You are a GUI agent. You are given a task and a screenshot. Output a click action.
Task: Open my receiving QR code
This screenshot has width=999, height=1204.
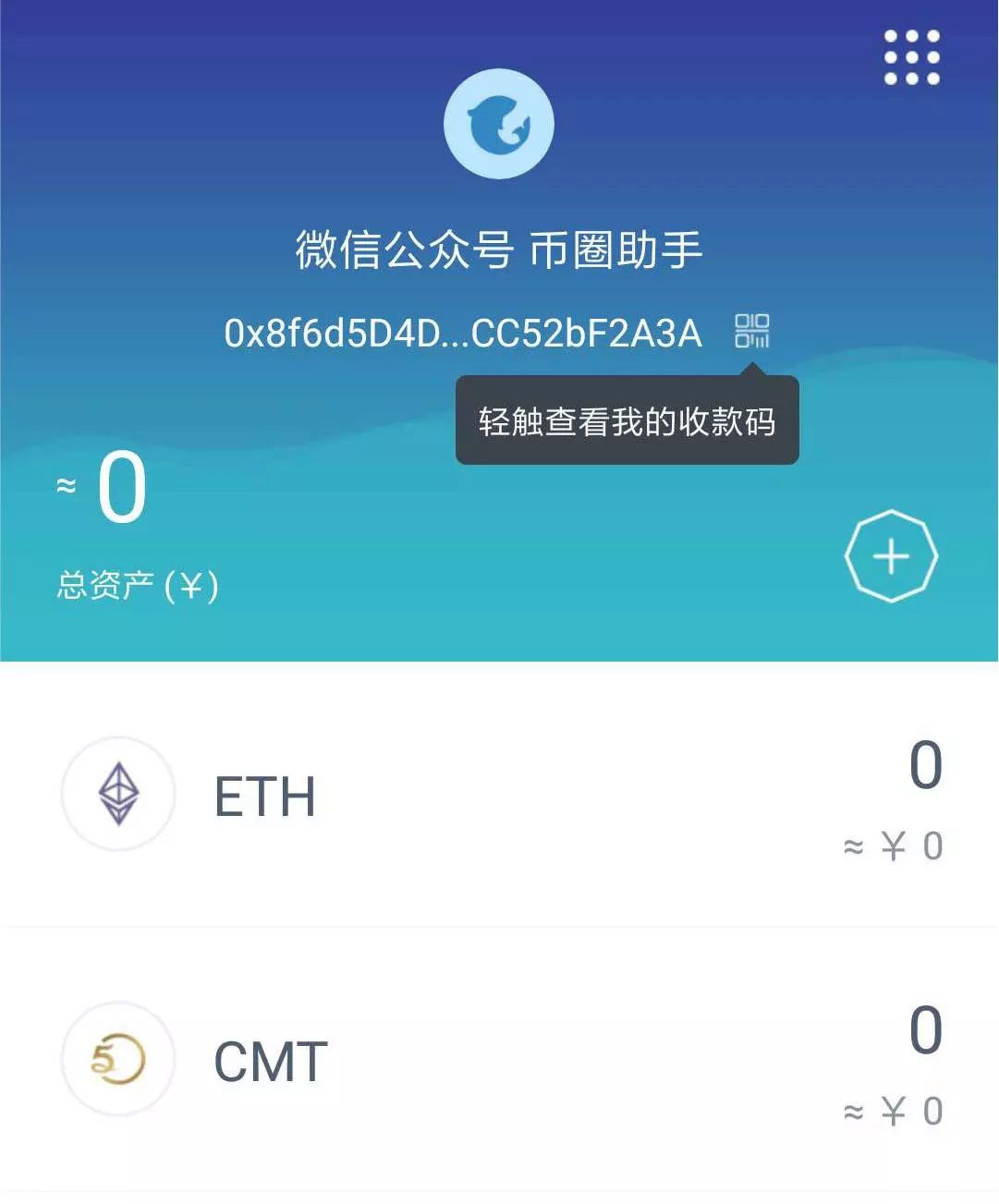pyautogui.click(x=627, y=419)
